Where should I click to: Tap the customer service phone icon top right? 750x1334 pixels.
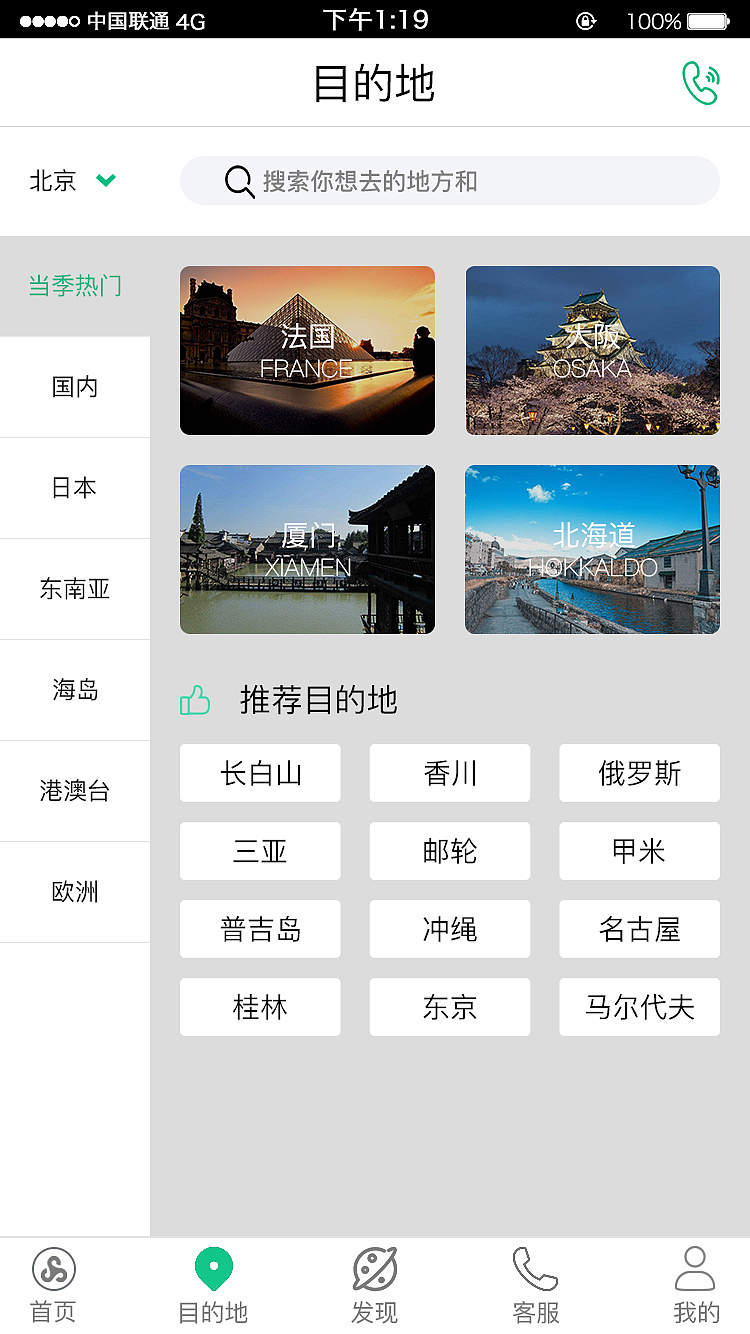coord(701,84)
